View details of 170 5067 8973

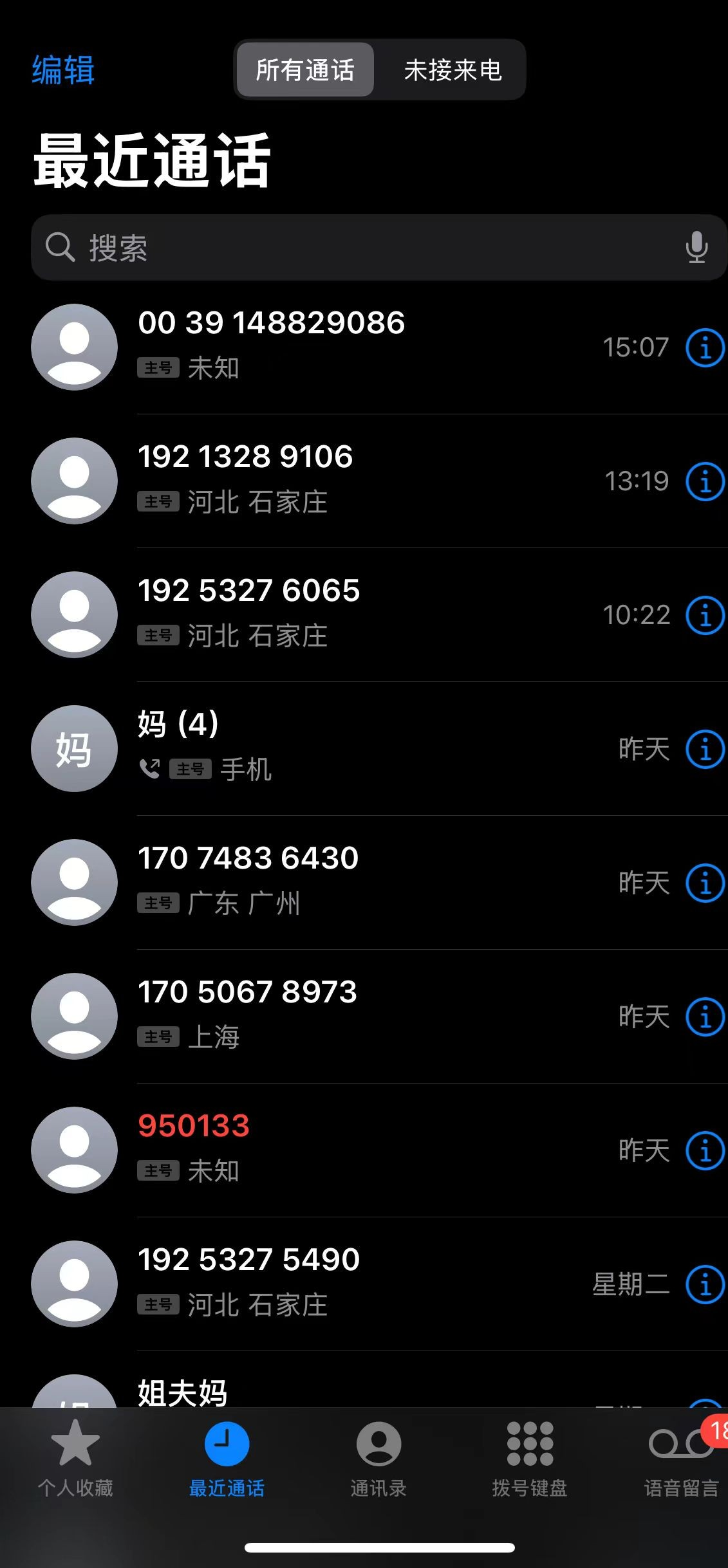(705, 1017)
